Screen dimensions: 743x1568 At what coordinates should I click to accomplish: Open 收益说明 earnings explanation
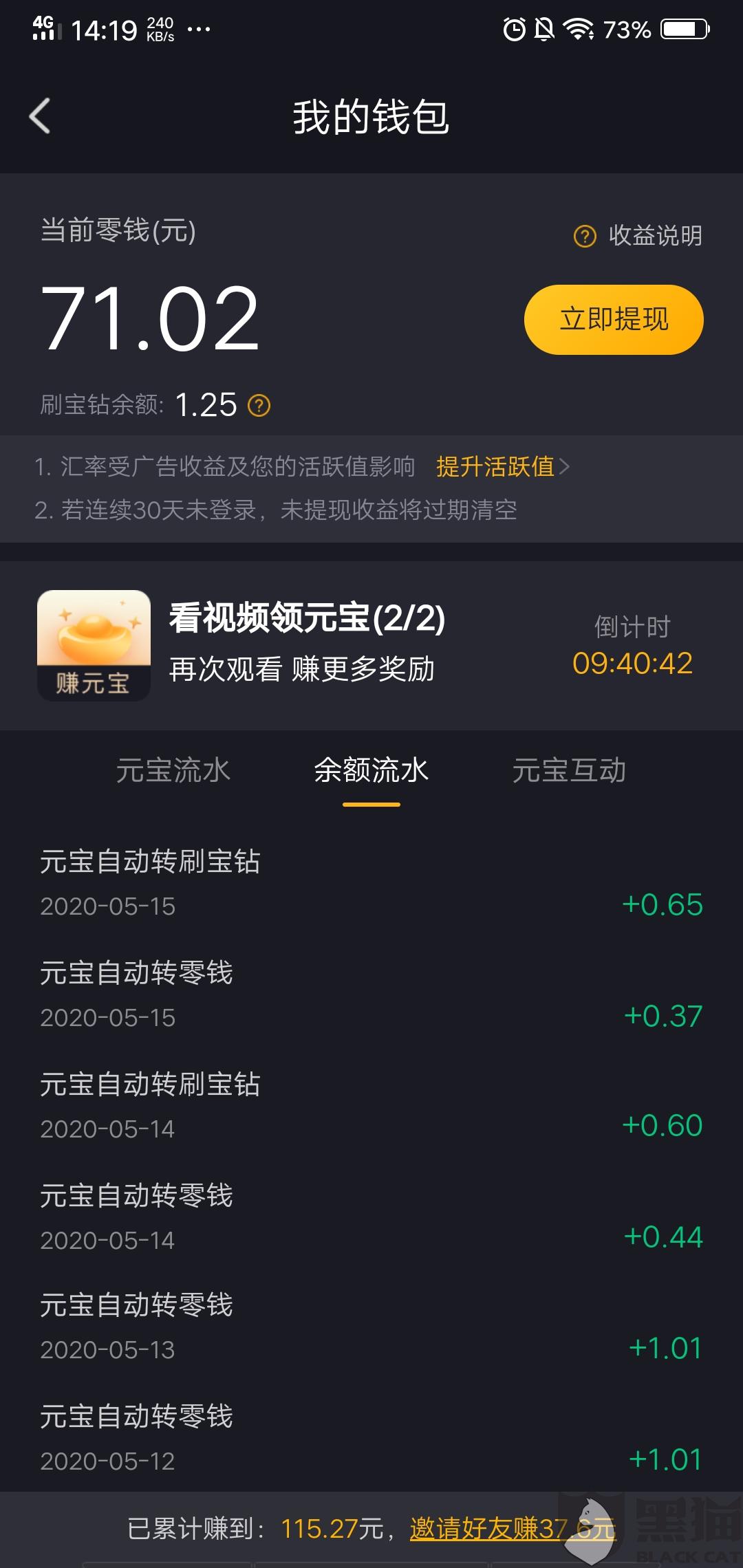pyautogui.click(x=638, y=236)
